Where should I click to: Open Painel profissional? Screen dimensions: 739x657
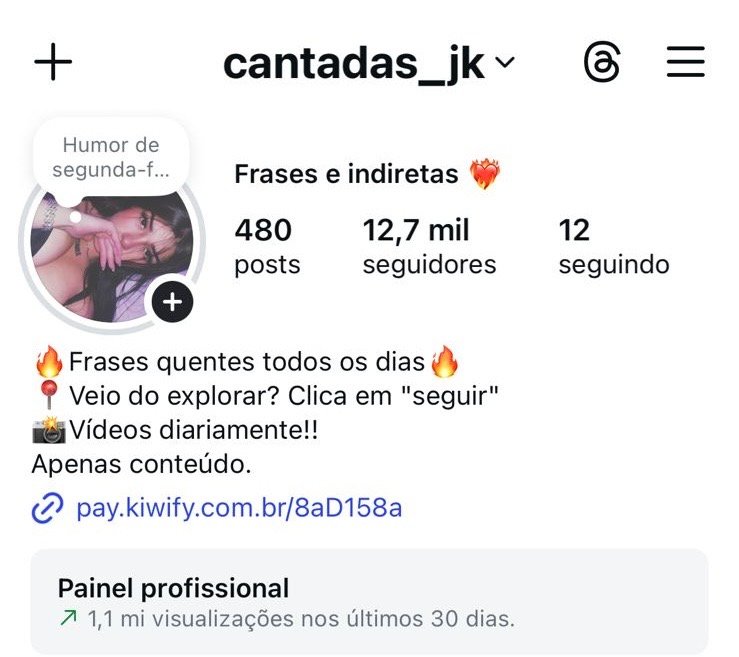(369, 602)
